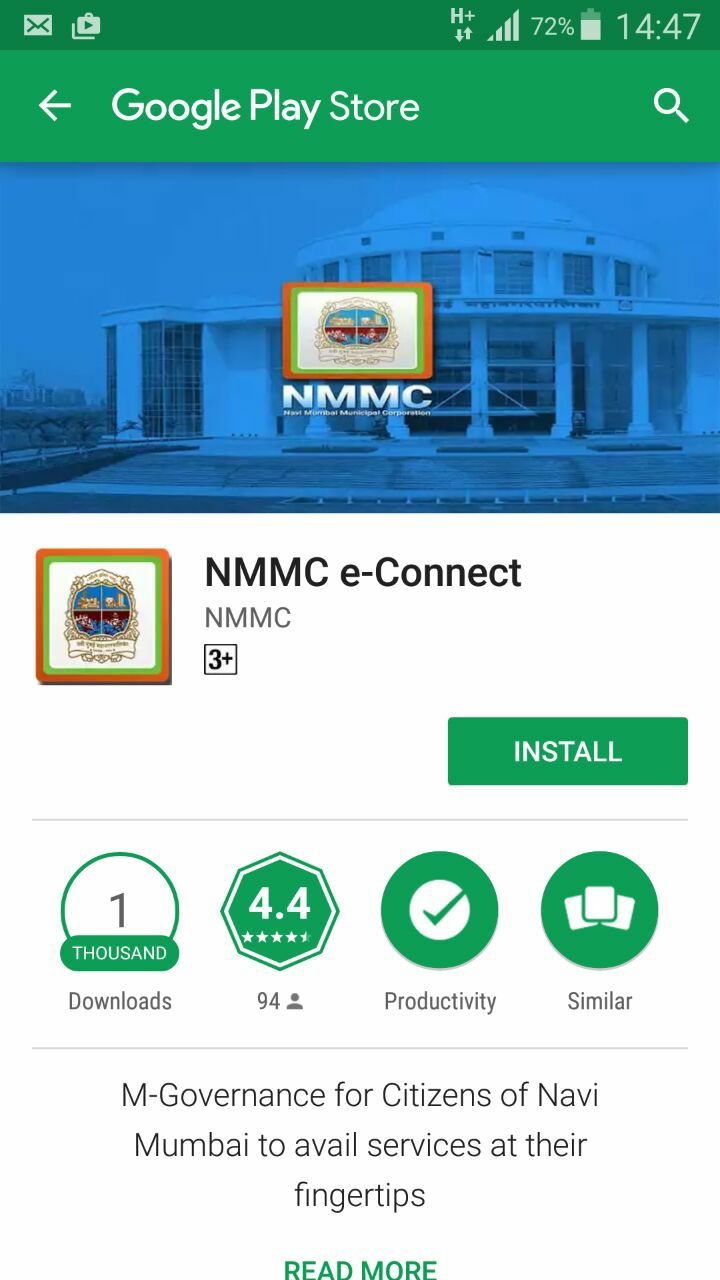Image resolution: width=720 pixels, height=1280 pixels.
Task: Open NMMC developer page
Action: (248, 618)
